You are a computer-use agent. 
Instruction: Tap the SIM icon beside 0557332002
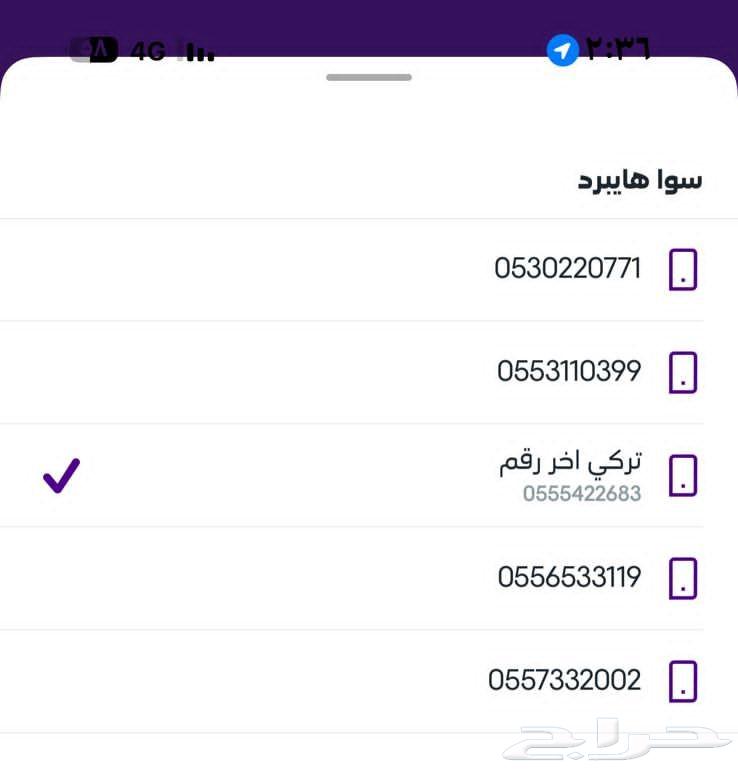[x=681, y=680]
